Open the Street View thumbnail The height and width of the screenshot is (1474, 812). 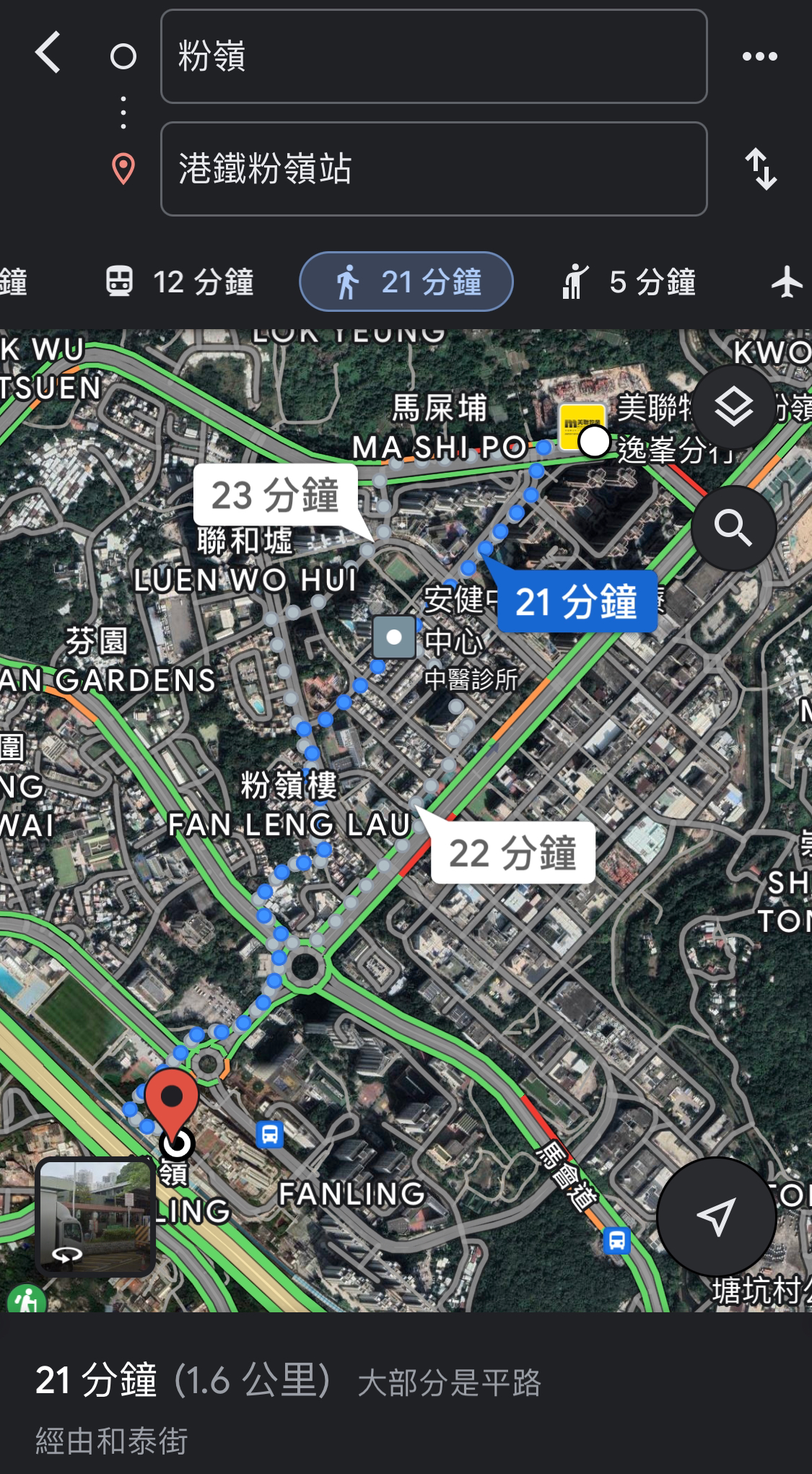pyautogui.click(x=95, y=1217)
